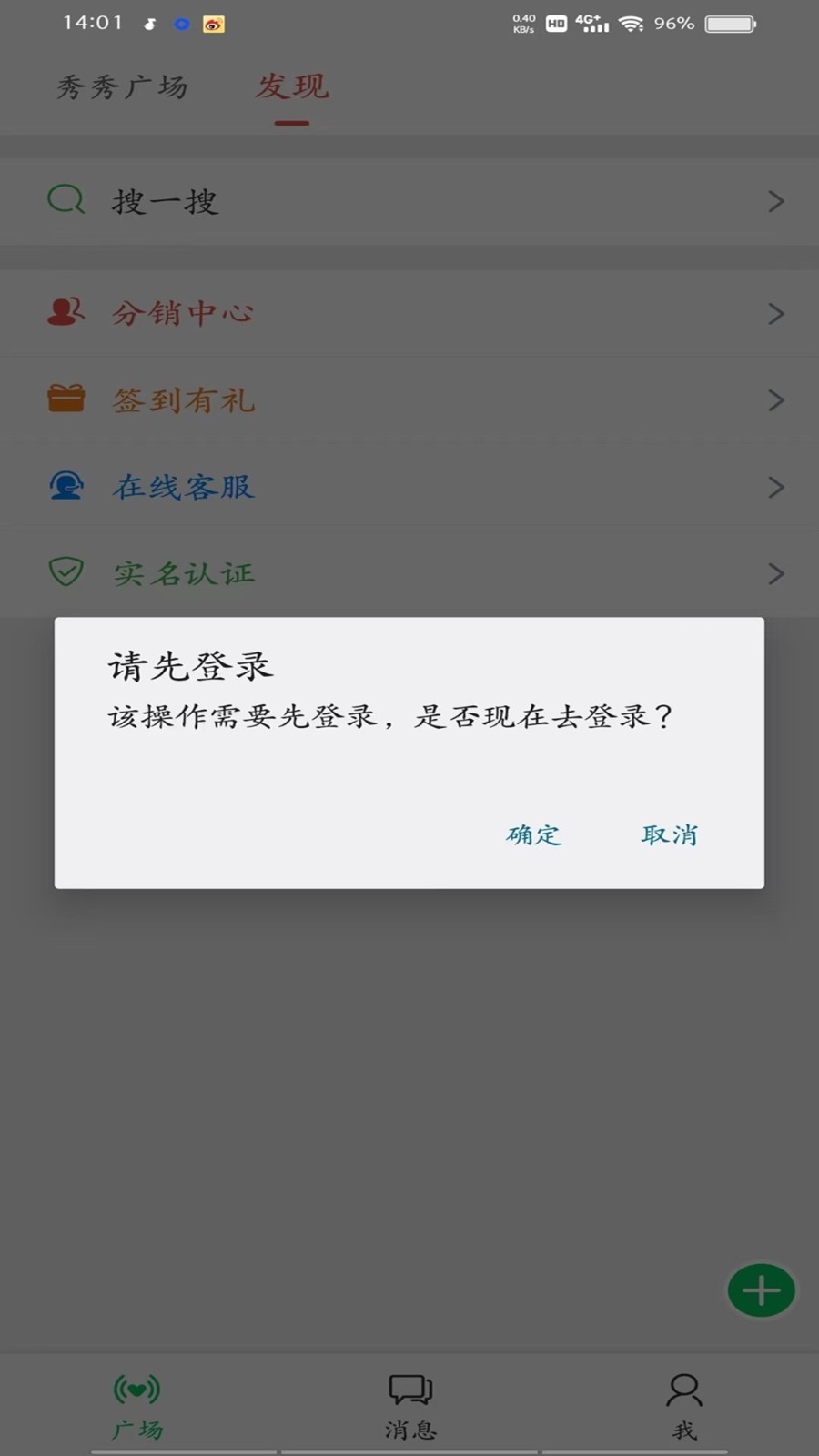
Task: Open 签到有礼 check-in rewards
Action: point(409,400)
